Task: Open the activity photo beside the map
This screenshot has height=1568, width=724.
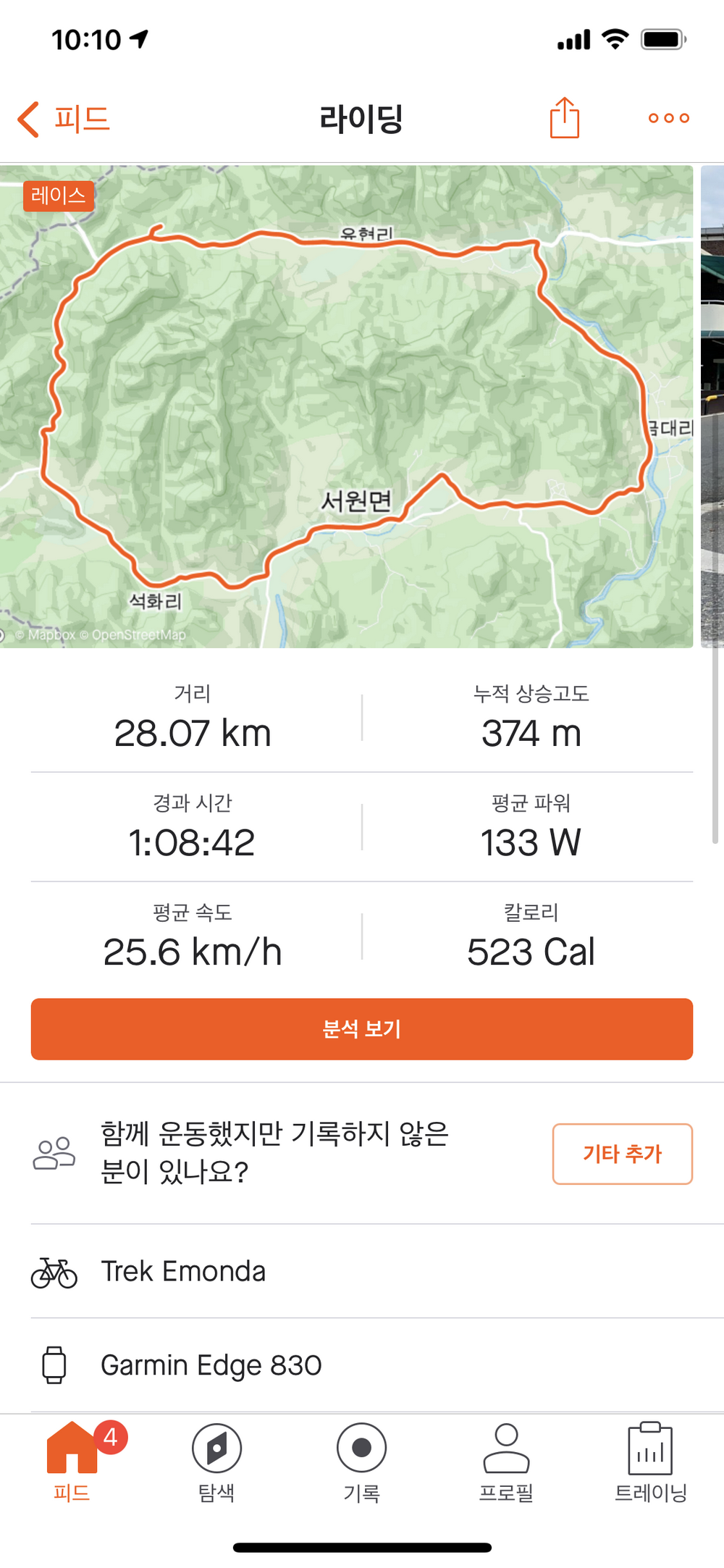Action: click(712, 406)
